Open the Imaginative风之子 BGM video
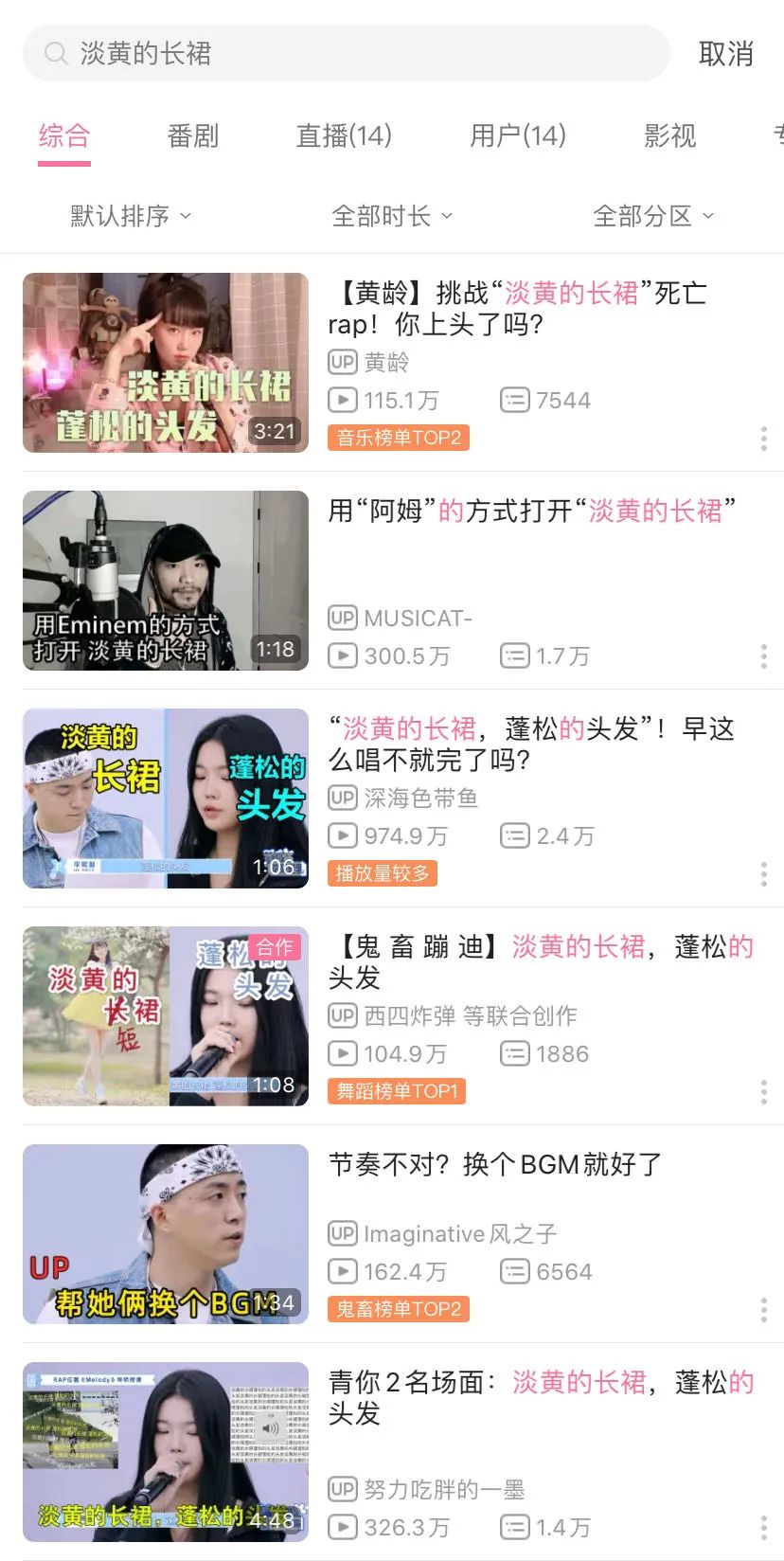This screenshot has width=784, height=1561. [x=166, y=1234]
